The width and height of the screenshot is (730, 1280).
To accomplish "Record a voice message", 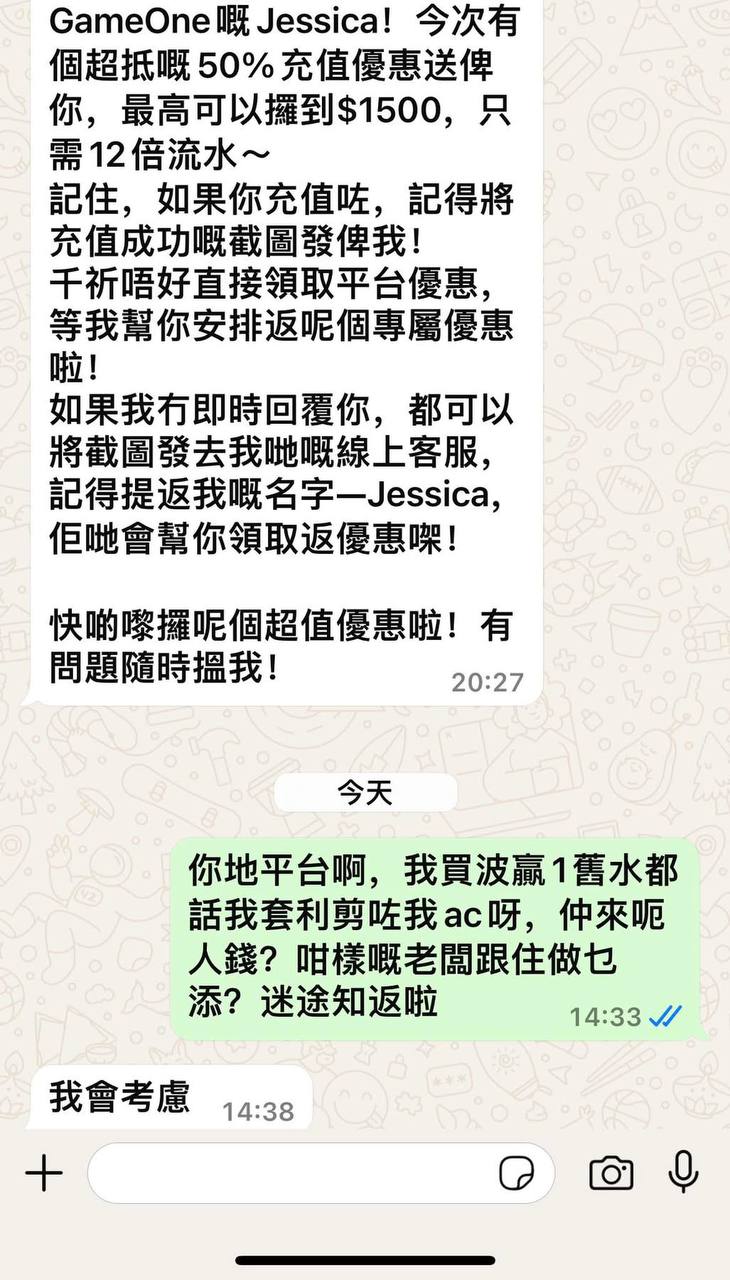I will [x=683, y=1171].
